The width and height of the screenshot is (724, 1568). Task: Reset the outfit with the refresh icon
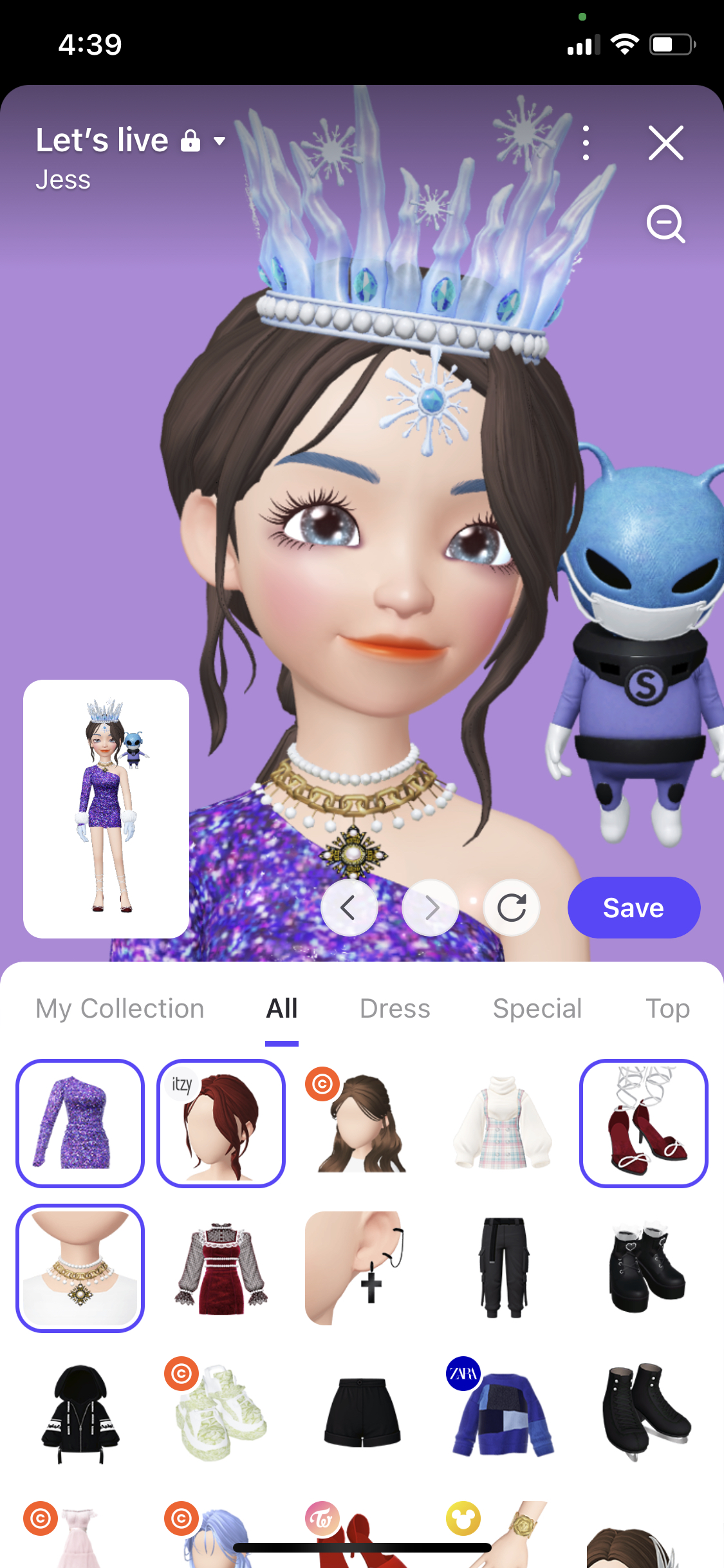click(x=512, y=908)
